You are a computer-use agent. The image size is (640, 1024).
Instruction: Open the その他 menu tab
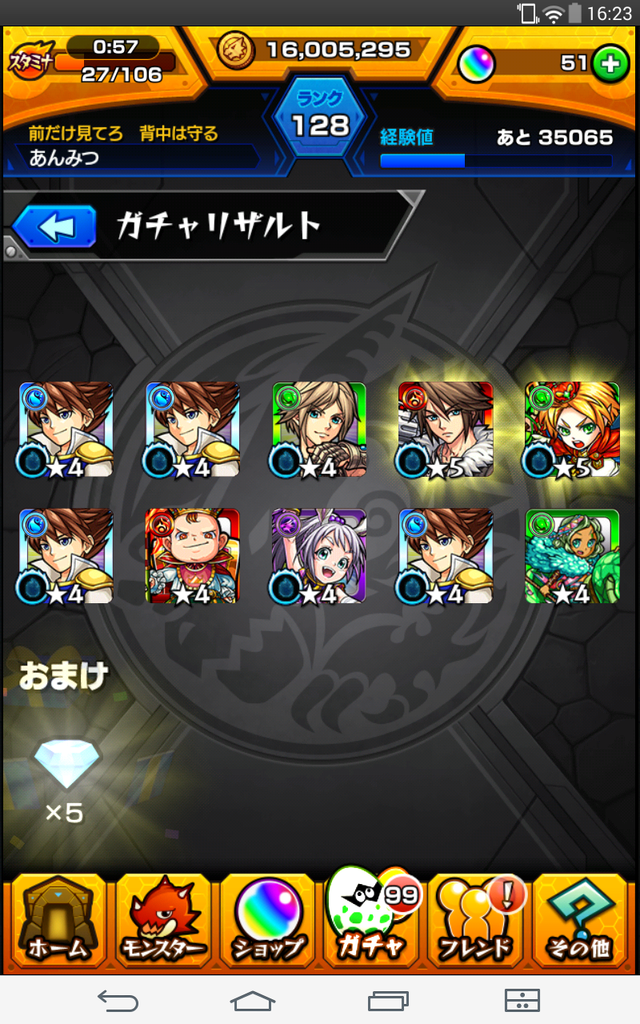(583, 920)
